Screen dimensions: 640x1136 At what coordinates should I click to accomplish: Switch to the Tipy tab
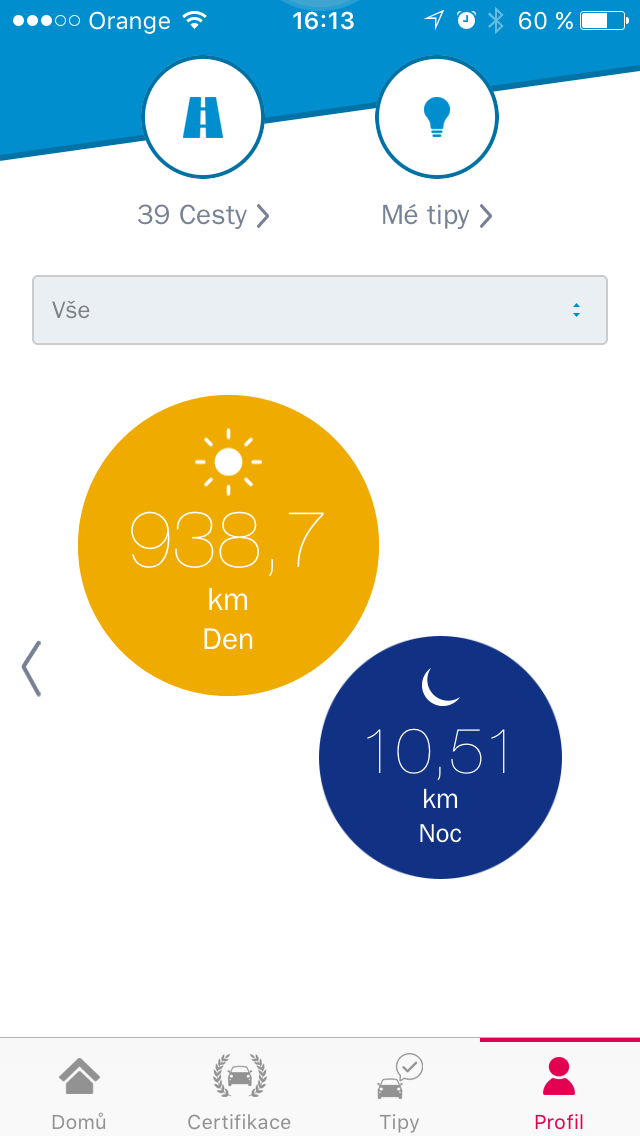pyautogui.click(x=399, y=1092)
